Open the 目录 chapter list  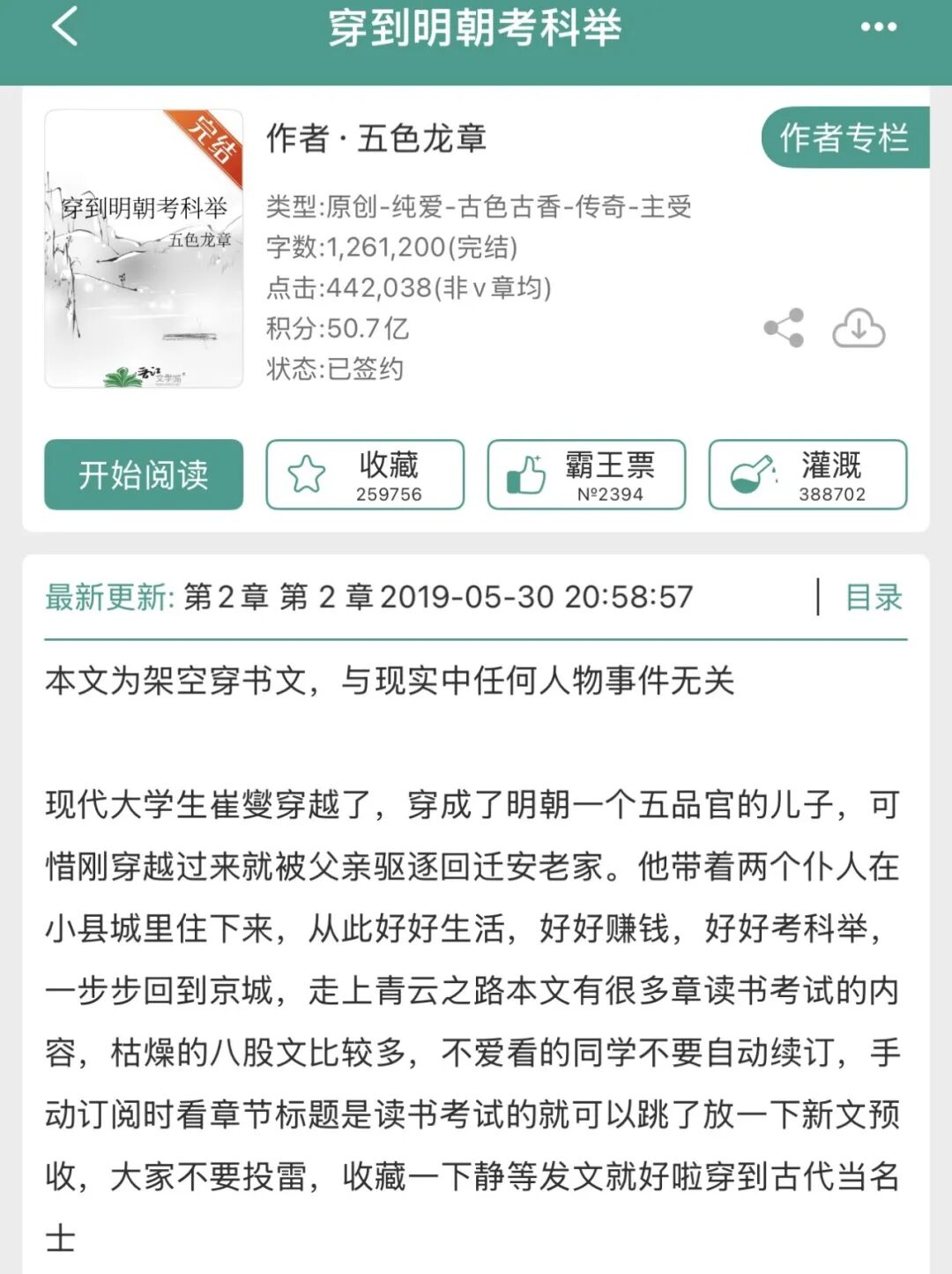click(874, 597)
